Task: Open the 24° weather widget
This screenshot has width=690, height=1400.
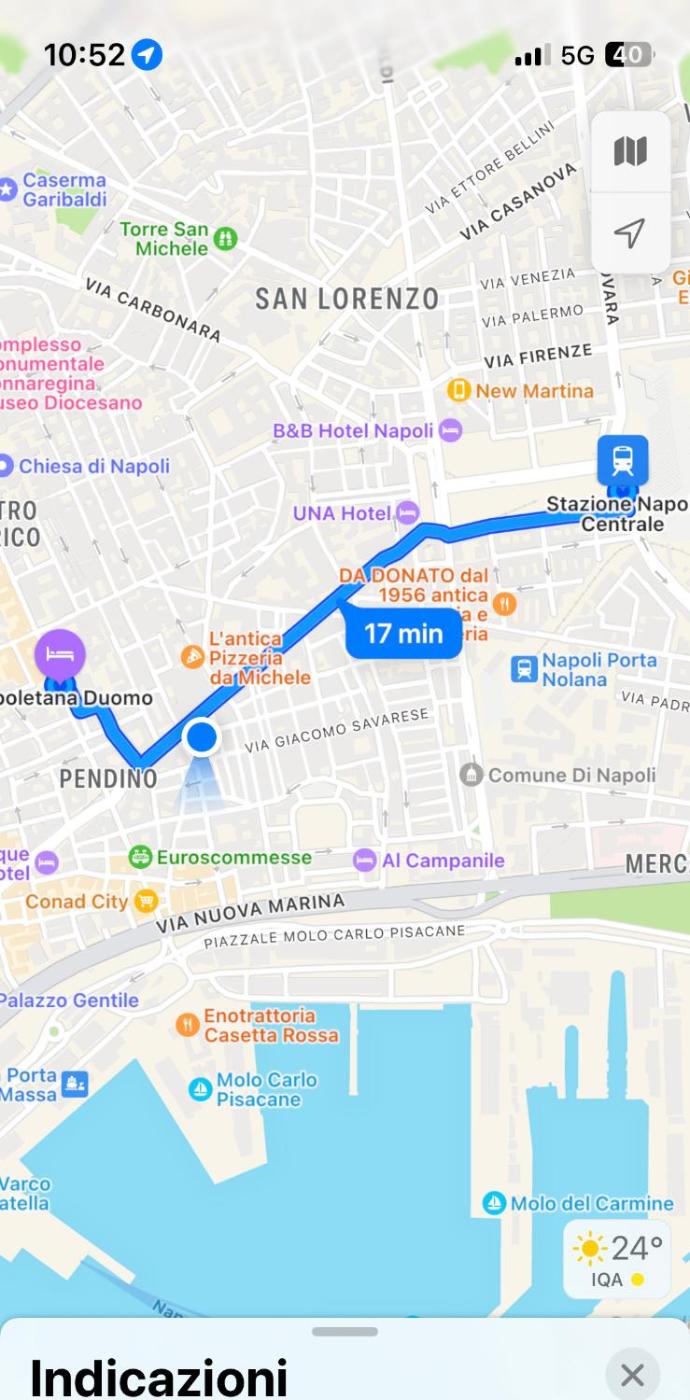Action: point(617,1258)
